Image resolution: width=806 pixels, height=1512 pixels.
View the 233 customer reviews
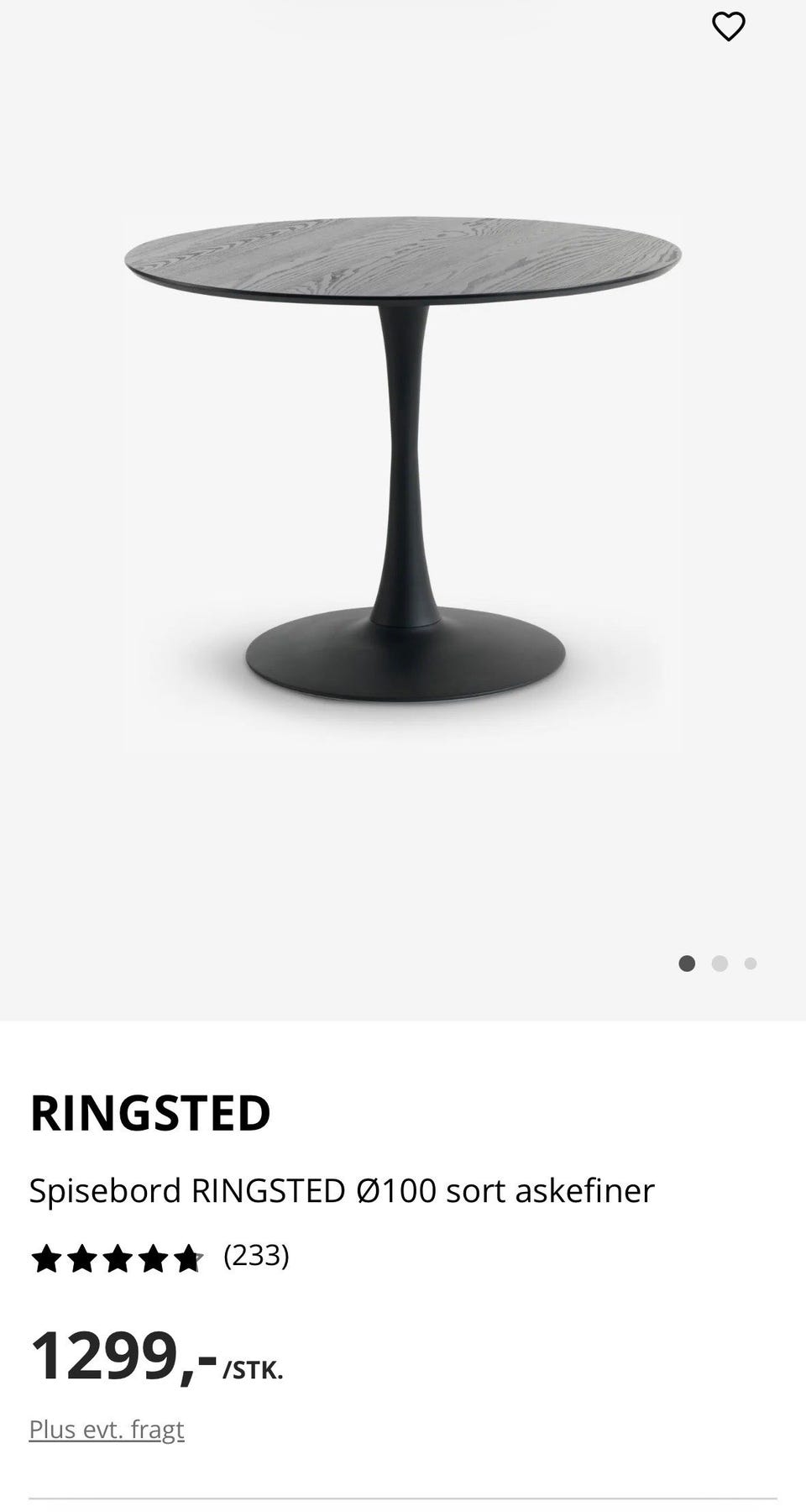(256, 1255)
